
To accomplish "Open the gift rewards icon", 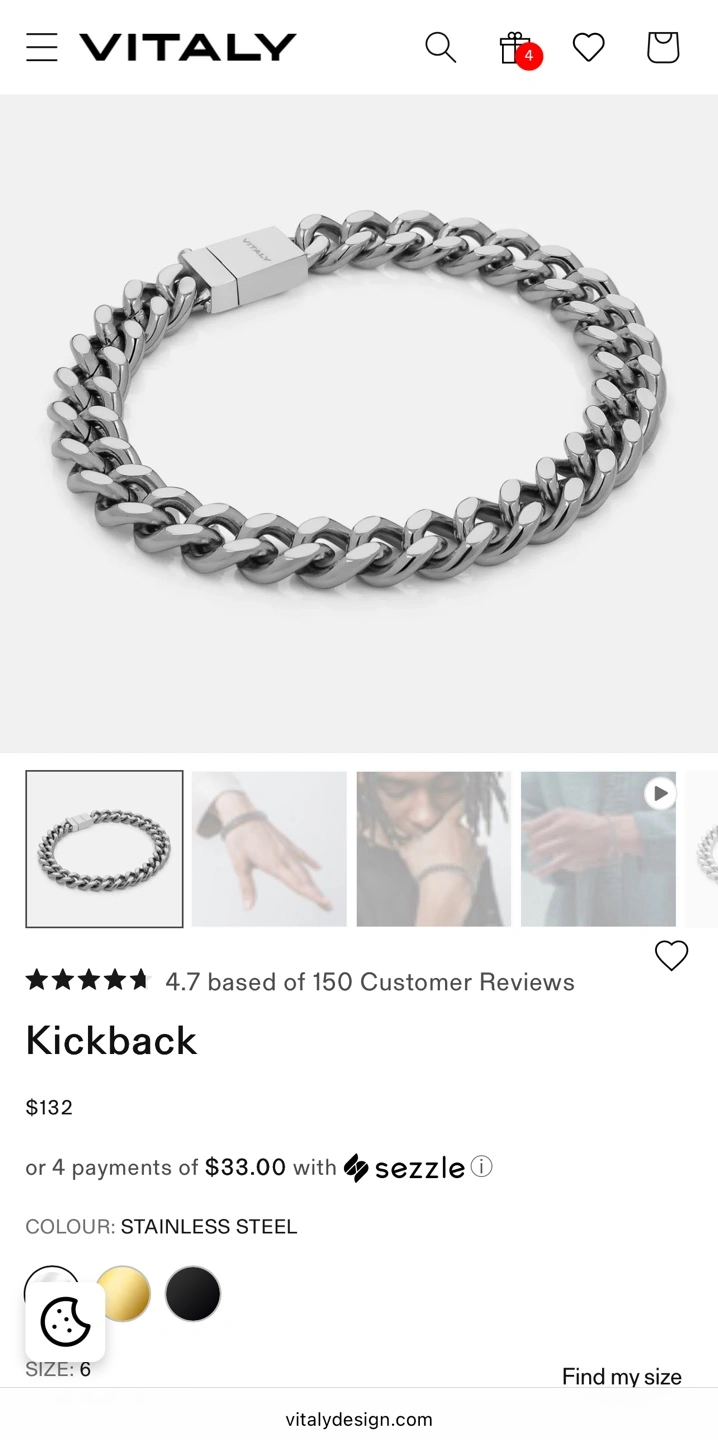I will click(x=518, y=48).
